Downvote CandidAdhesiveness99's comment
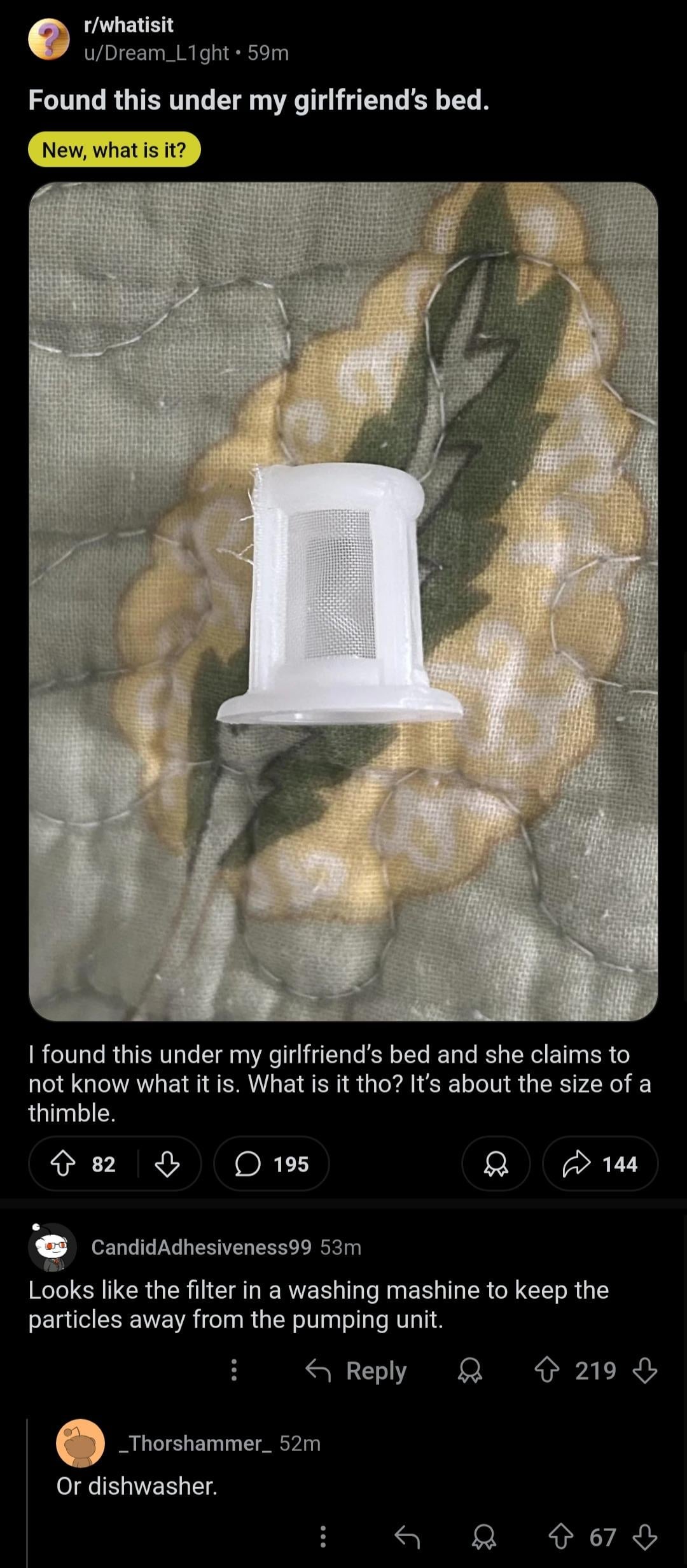The width and height of the screenshot is (687, 1568). (645, 1370)
